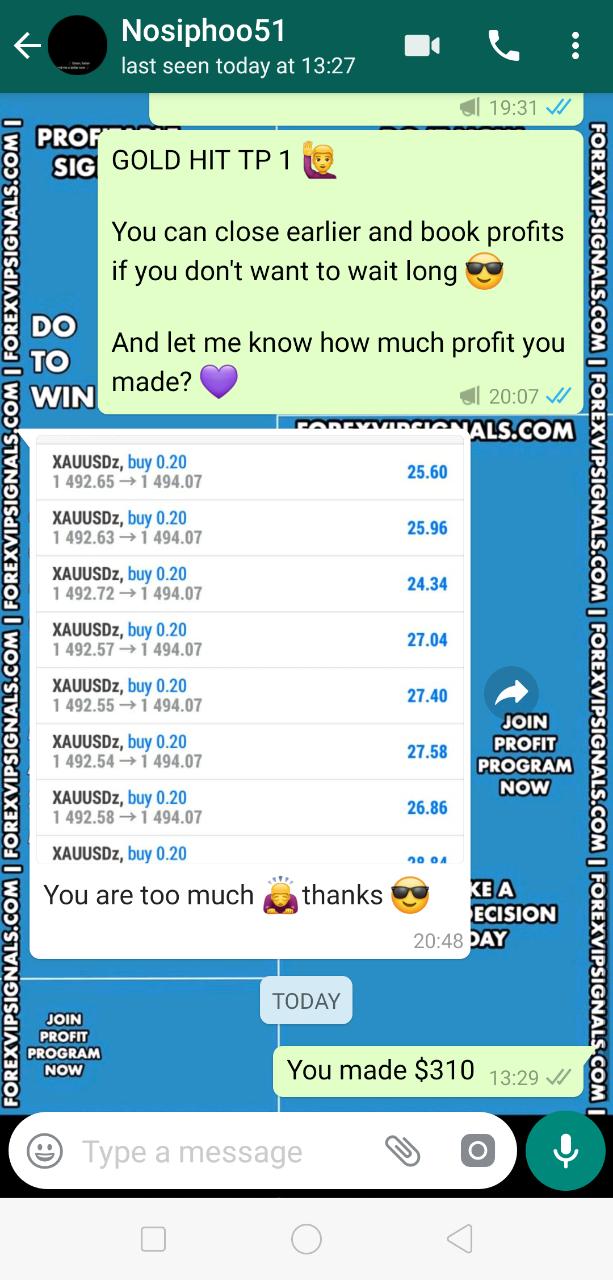Tap the voice message microphone button
This screenshot has width=613, height=1280.
(x=566, y=1151)
